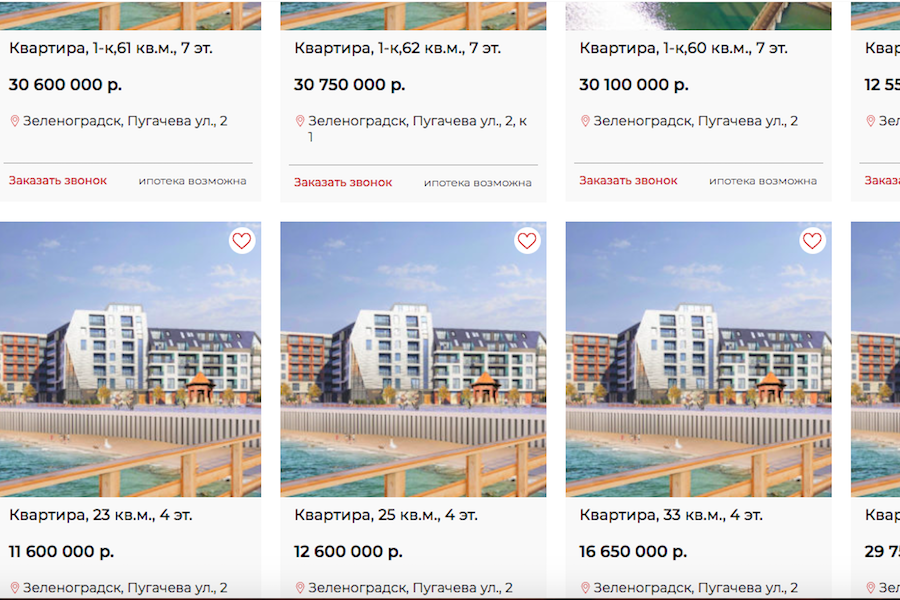The image size is (900, 600).
Task: Order a callback for the 60 кв.м. apartment
Action: click(628, 181)
